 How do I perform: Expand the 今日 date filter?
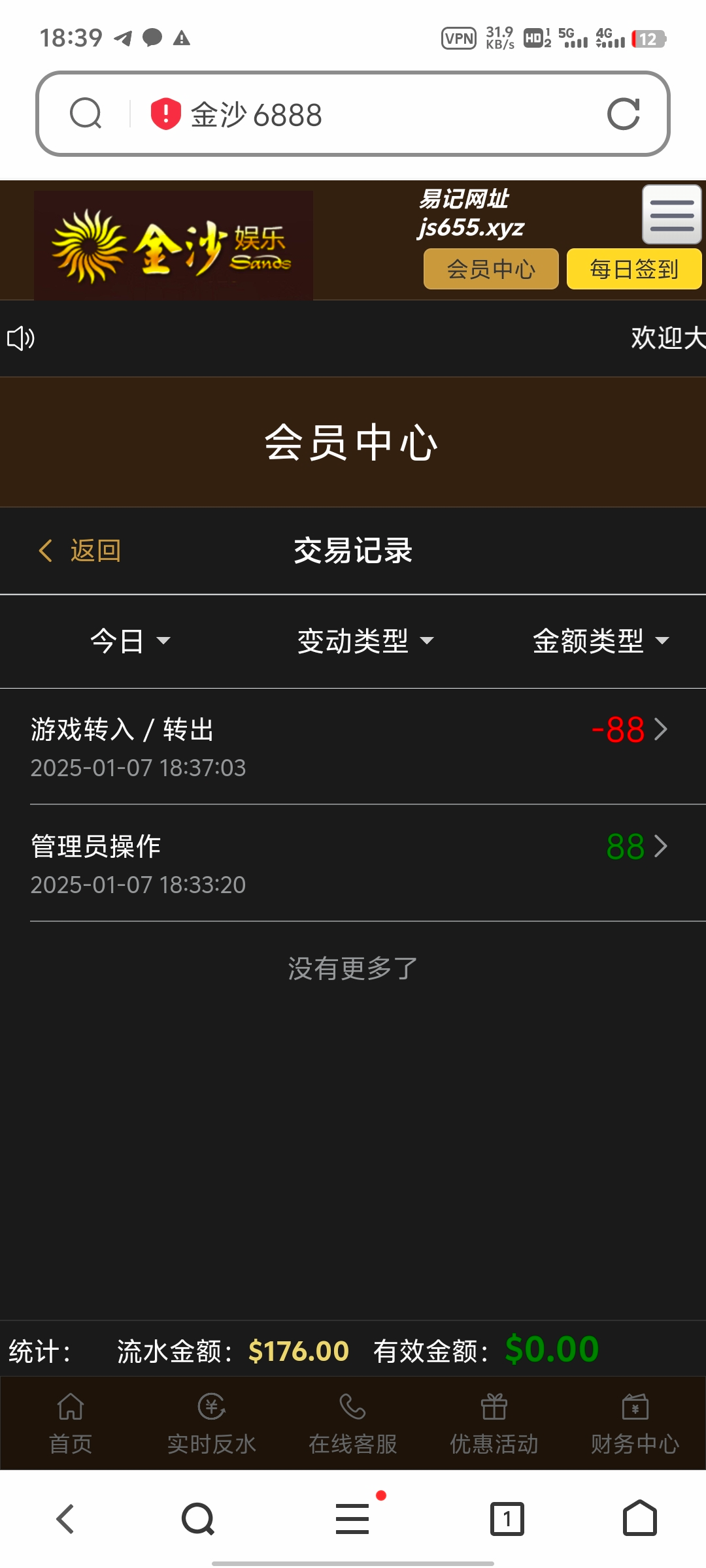tap(130, 641)
